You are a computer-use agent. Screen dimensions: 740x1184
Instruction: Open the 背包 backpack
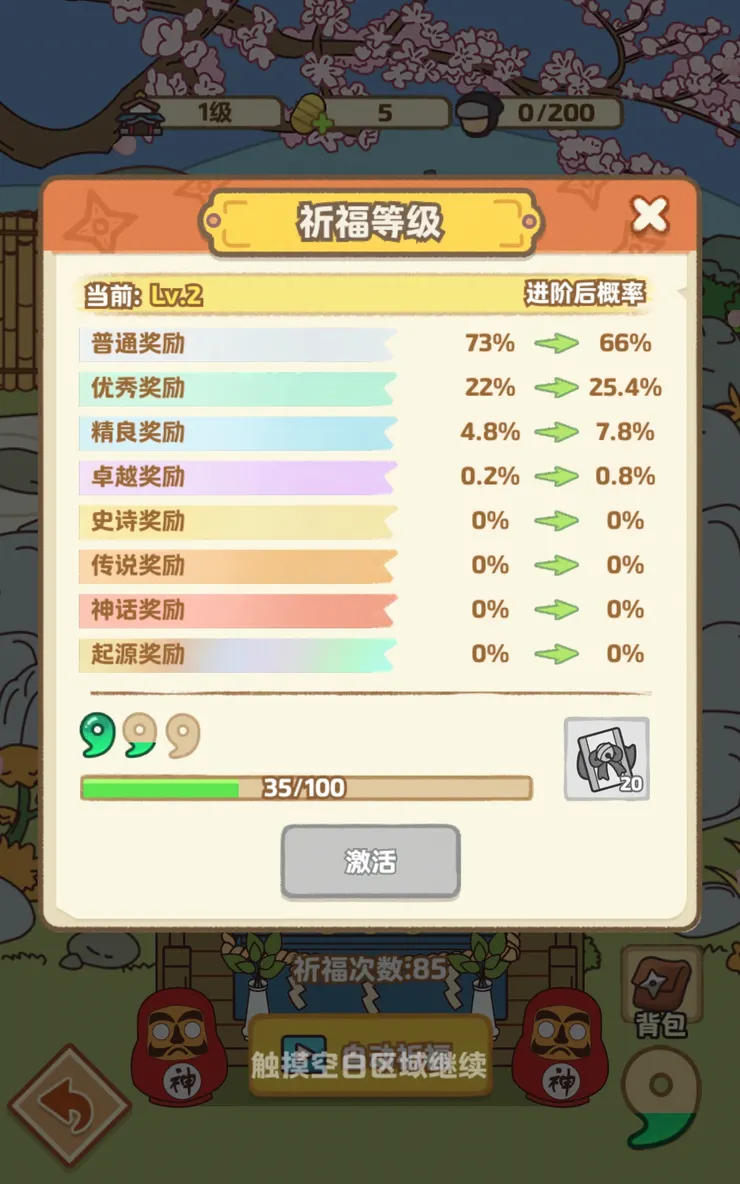(661, 988)
